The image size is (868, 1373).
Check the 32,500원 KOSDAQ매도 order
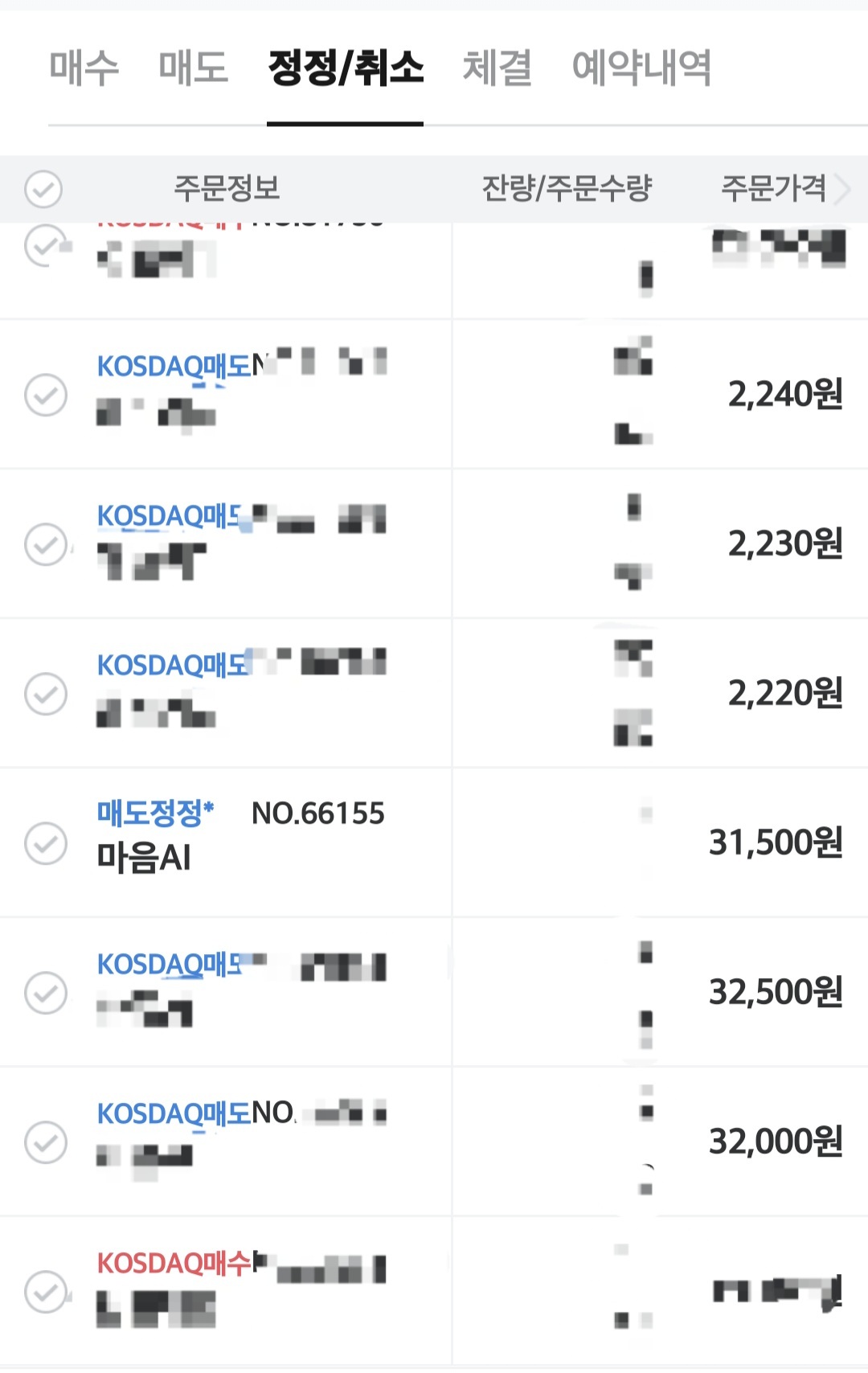(46, 992)
